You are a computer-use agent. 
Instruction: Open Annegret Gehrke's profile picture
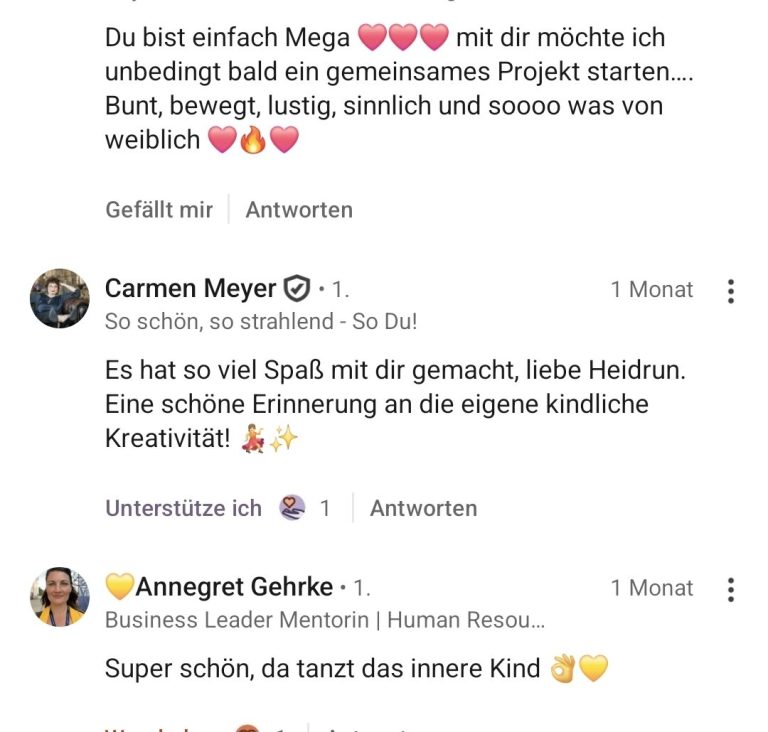click(60, 597)
